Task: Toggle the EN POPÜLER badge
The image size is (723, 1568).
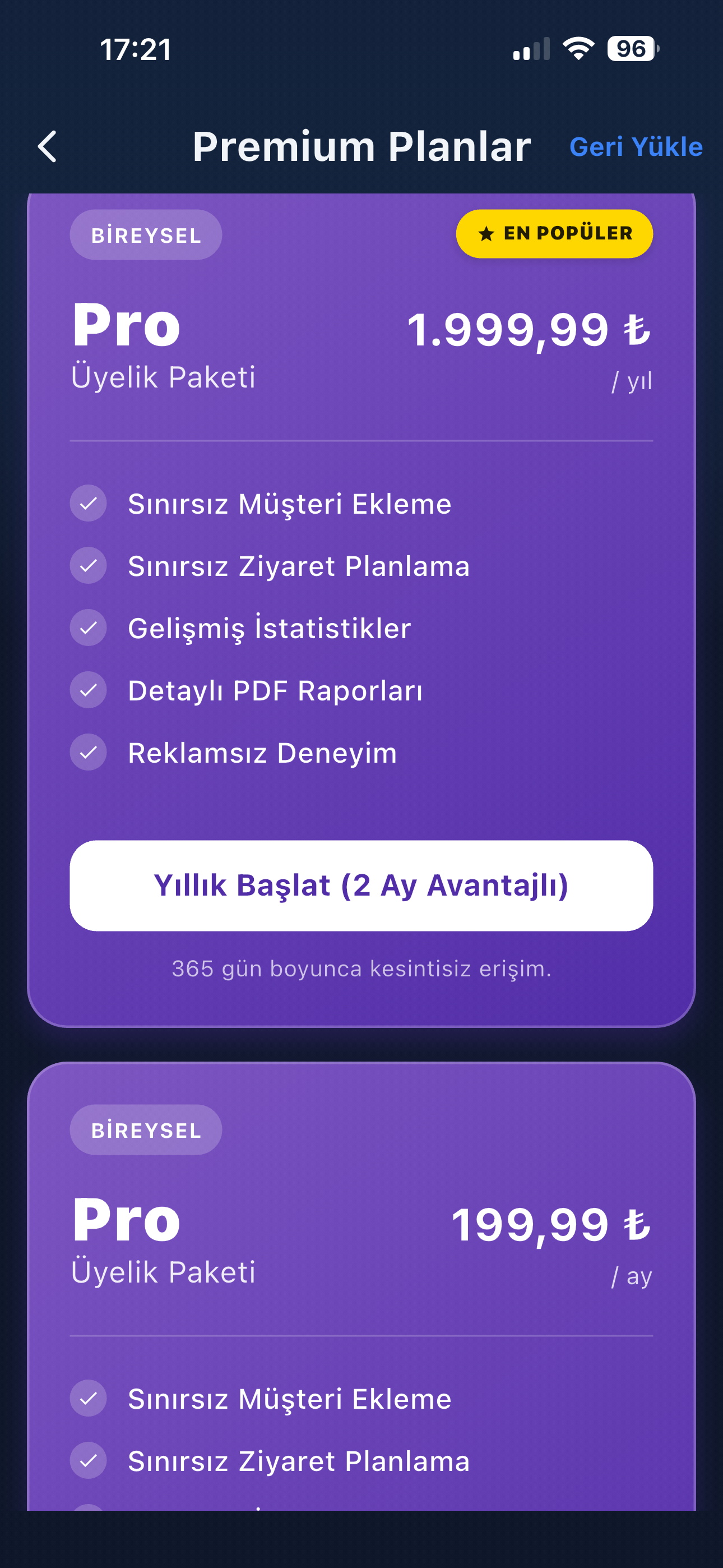Action: click(554, 233)
